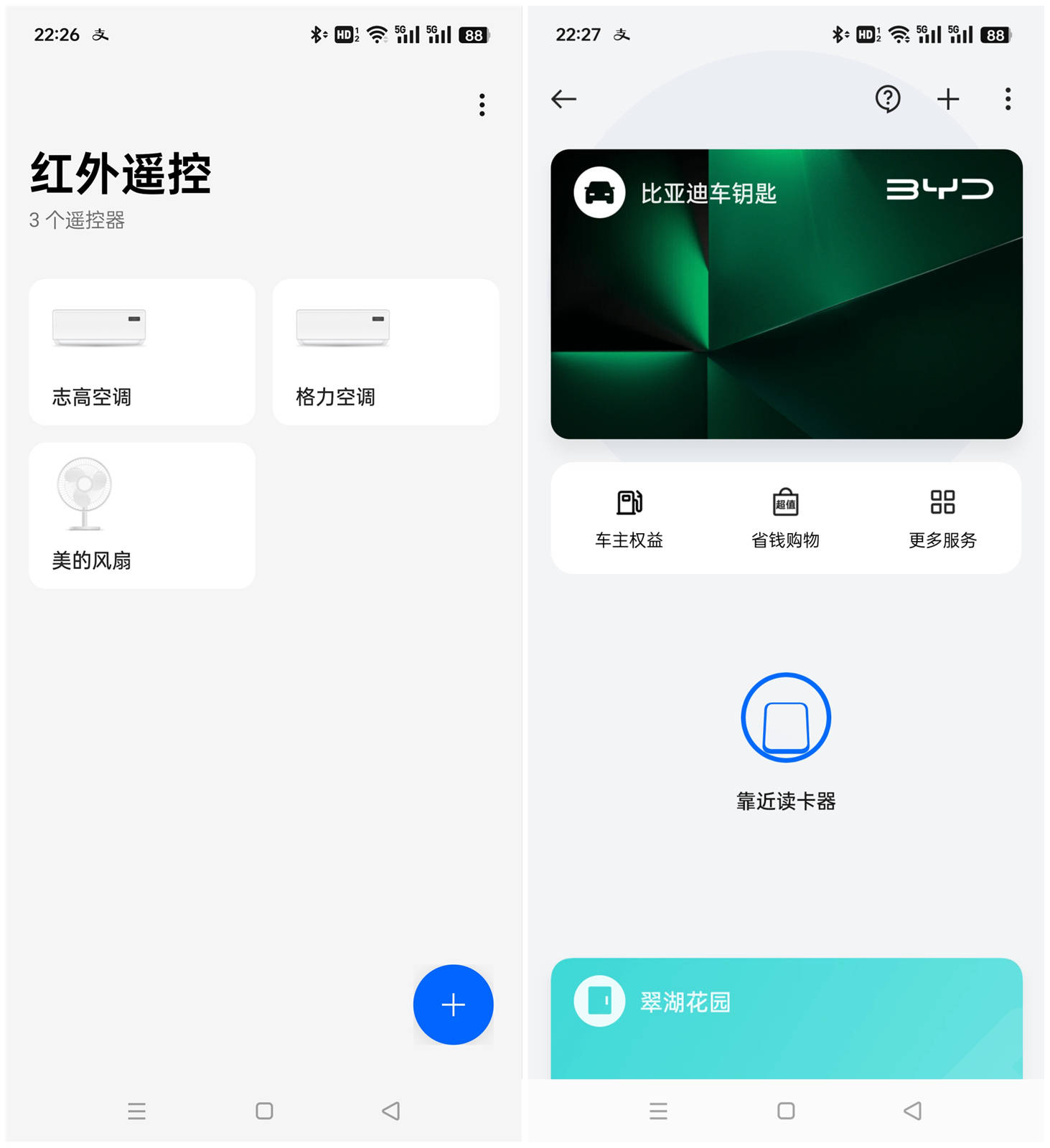
Task: Open 车主权益 owner benefits
Action: click(629, 518)
